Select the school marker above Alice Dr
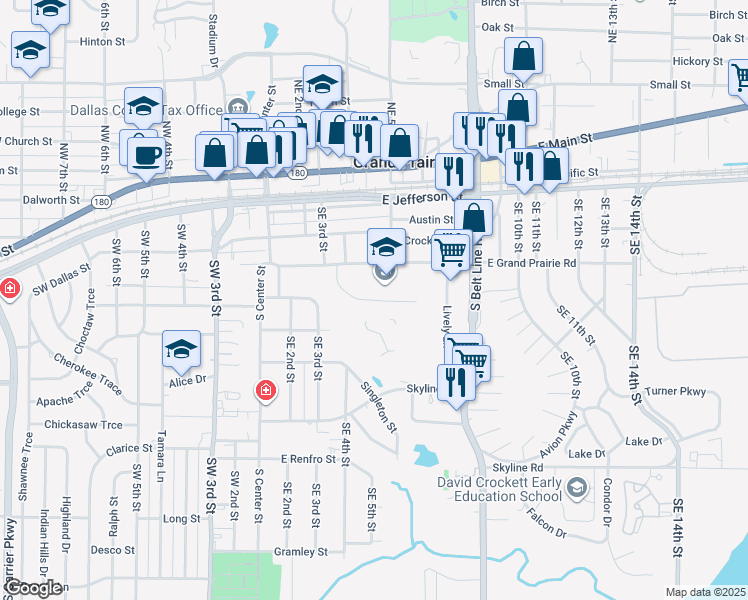The height and width of the screenshot is (600, 748). tap(181, 351)
